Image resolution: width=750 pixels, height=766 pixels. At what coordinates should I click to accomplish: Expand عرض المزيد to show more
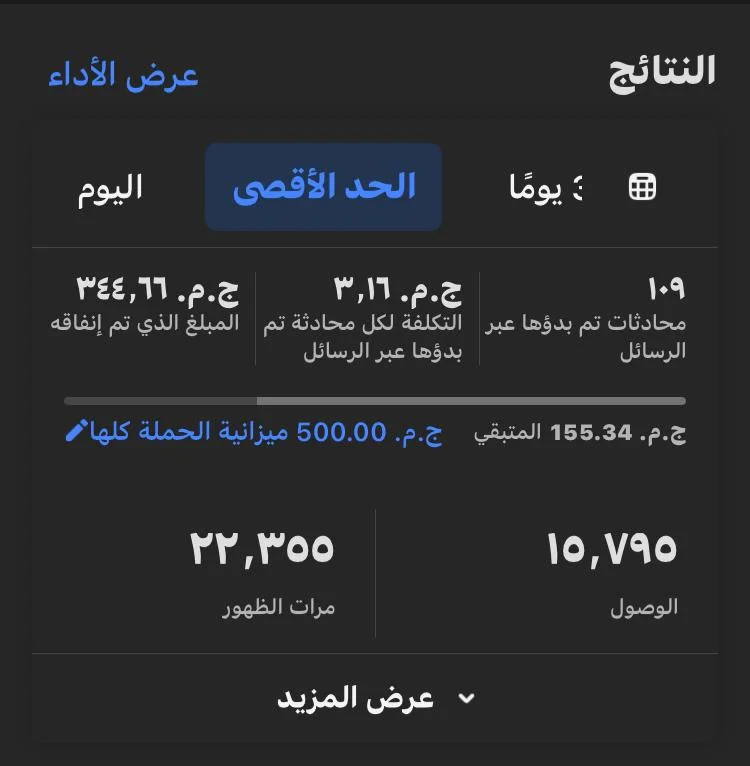pos(375,698)
